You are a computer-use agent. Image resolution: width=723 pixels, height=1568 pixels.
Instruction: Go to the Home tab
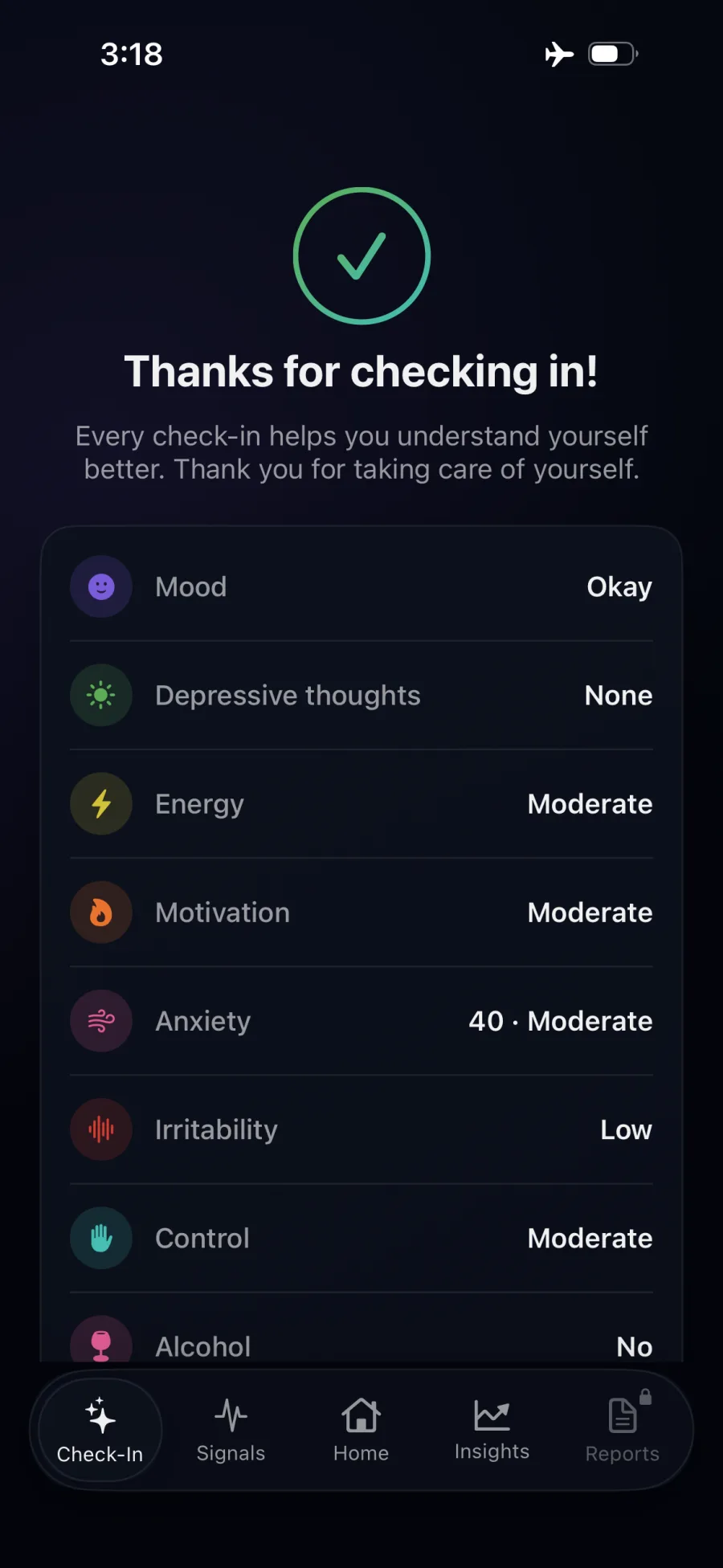pos(361,1431)
